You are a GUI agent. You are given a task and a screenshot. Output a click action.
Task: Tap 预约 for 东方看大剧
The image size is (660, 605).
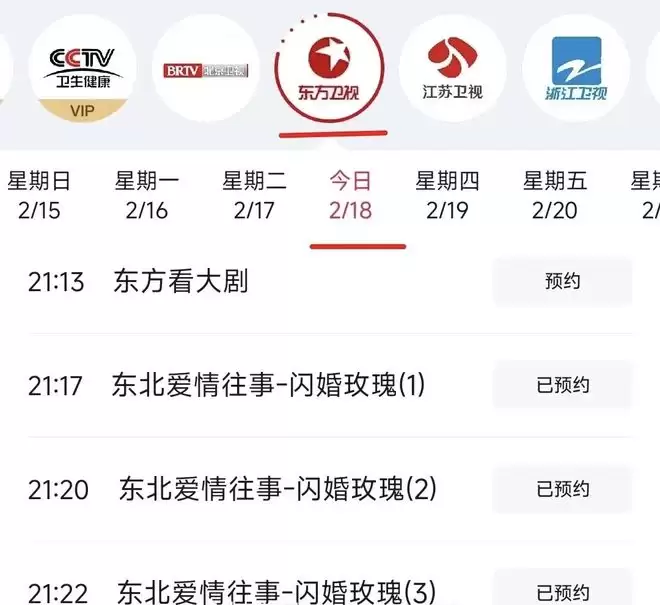(x=562, y=282)
